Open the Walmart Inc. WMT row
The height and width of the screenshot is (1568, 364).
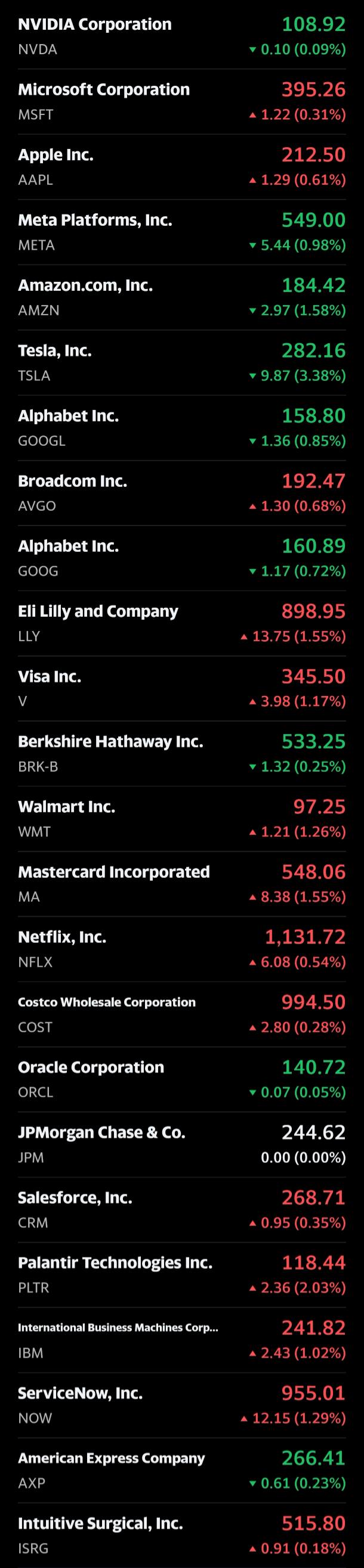point(181,818)
